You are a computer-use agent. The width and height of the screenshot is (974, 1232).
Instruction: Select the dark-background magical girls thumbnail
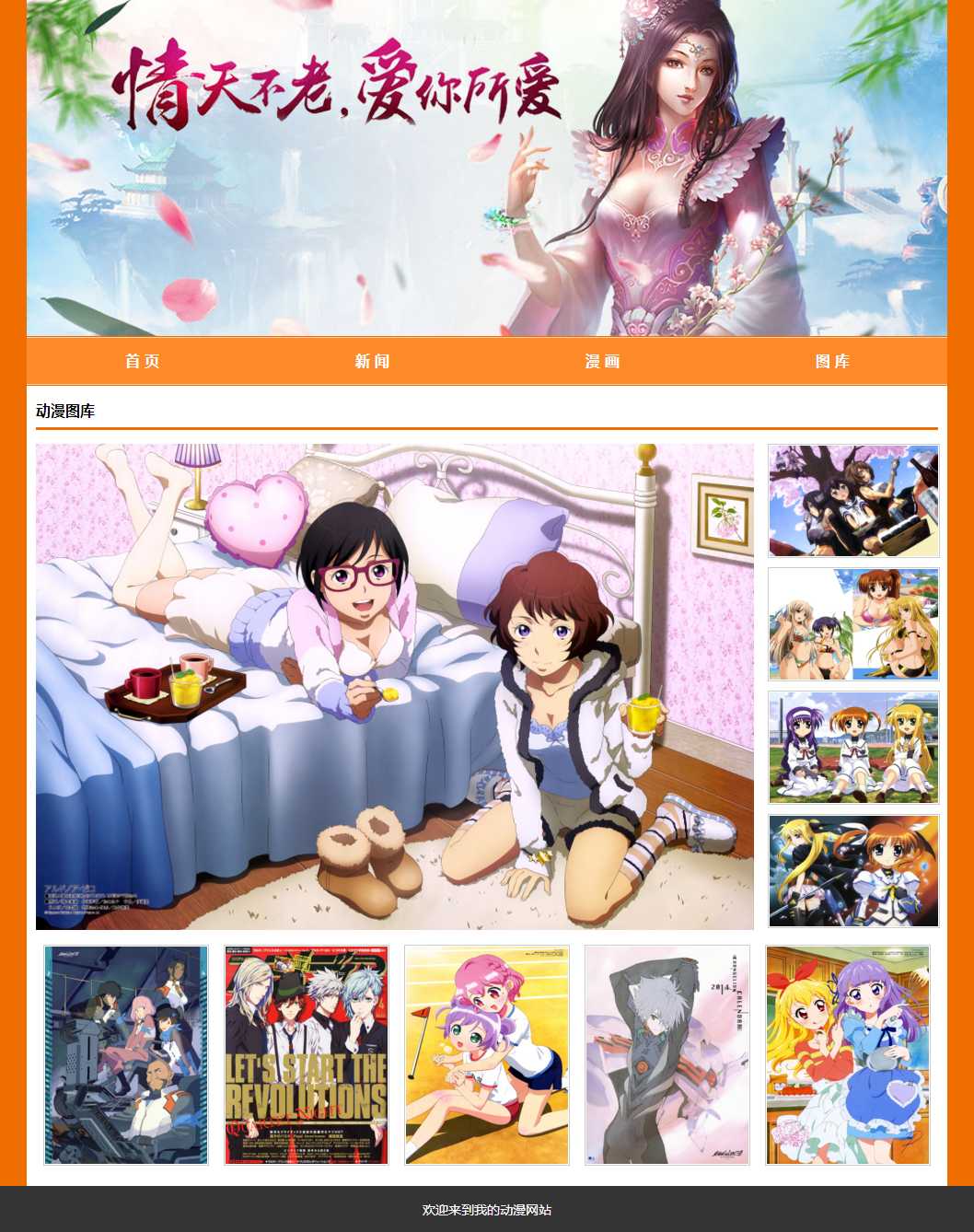click(x=853, y=871)
